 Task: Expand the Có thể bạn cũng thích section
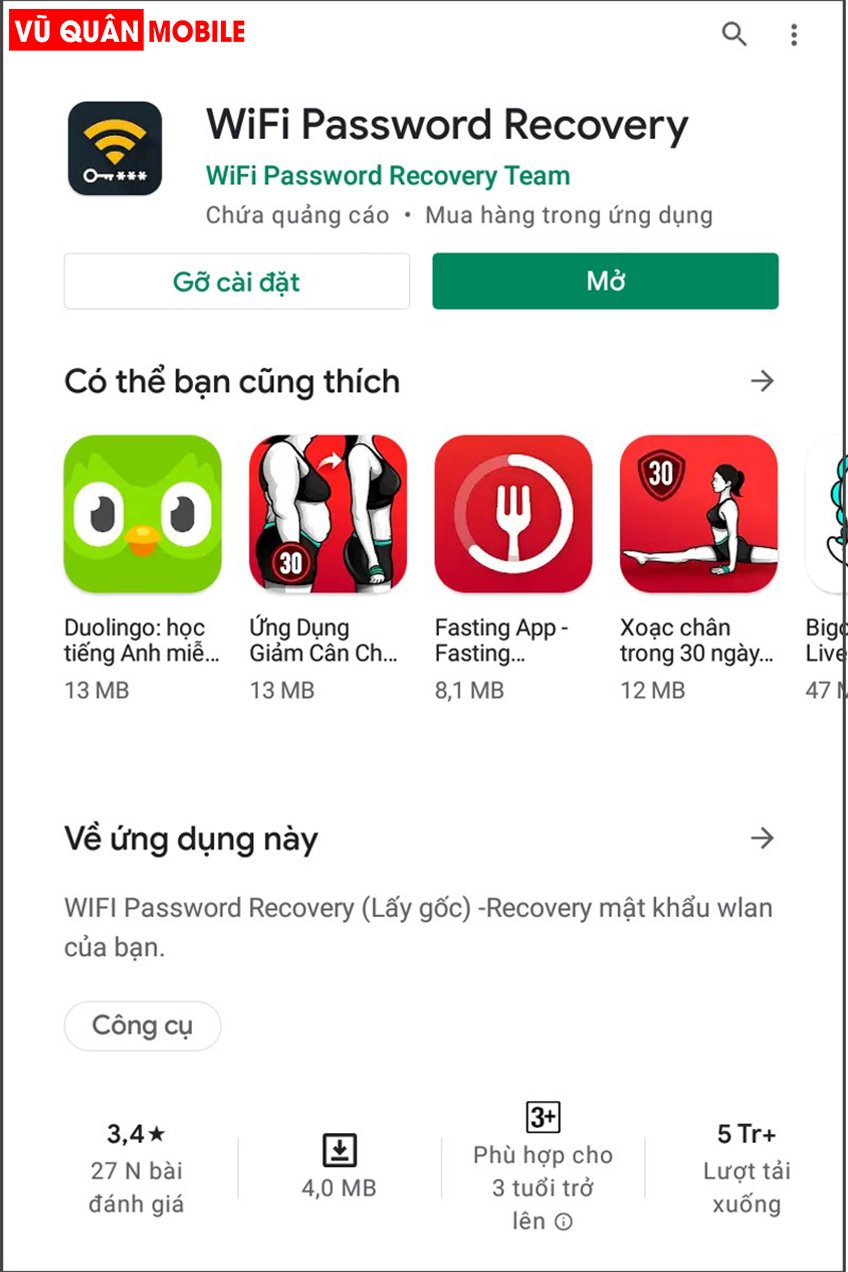[x=762, y=381]
